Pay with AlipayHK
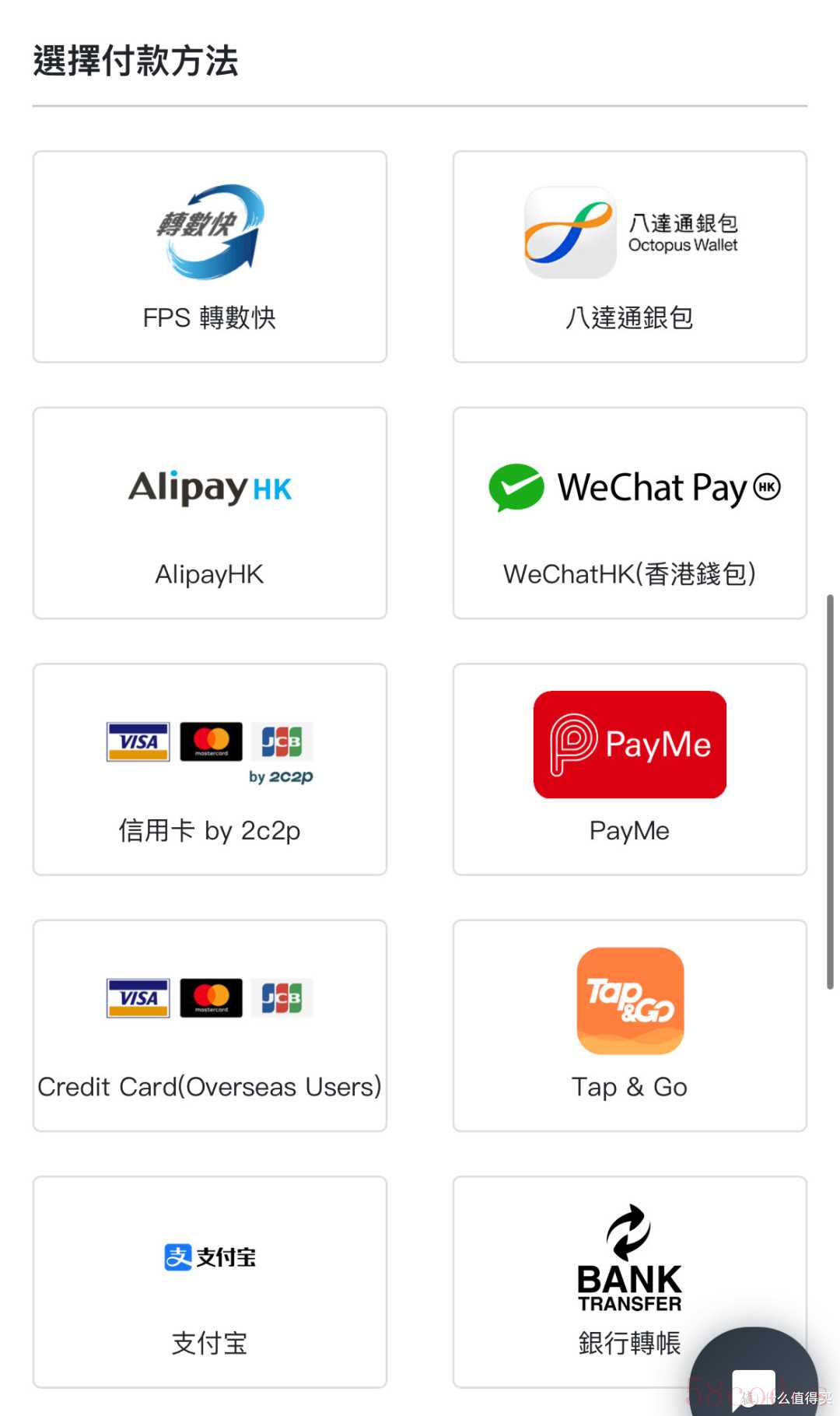The height and width of the screenshot is (1416, 840). tap(209, 513)
